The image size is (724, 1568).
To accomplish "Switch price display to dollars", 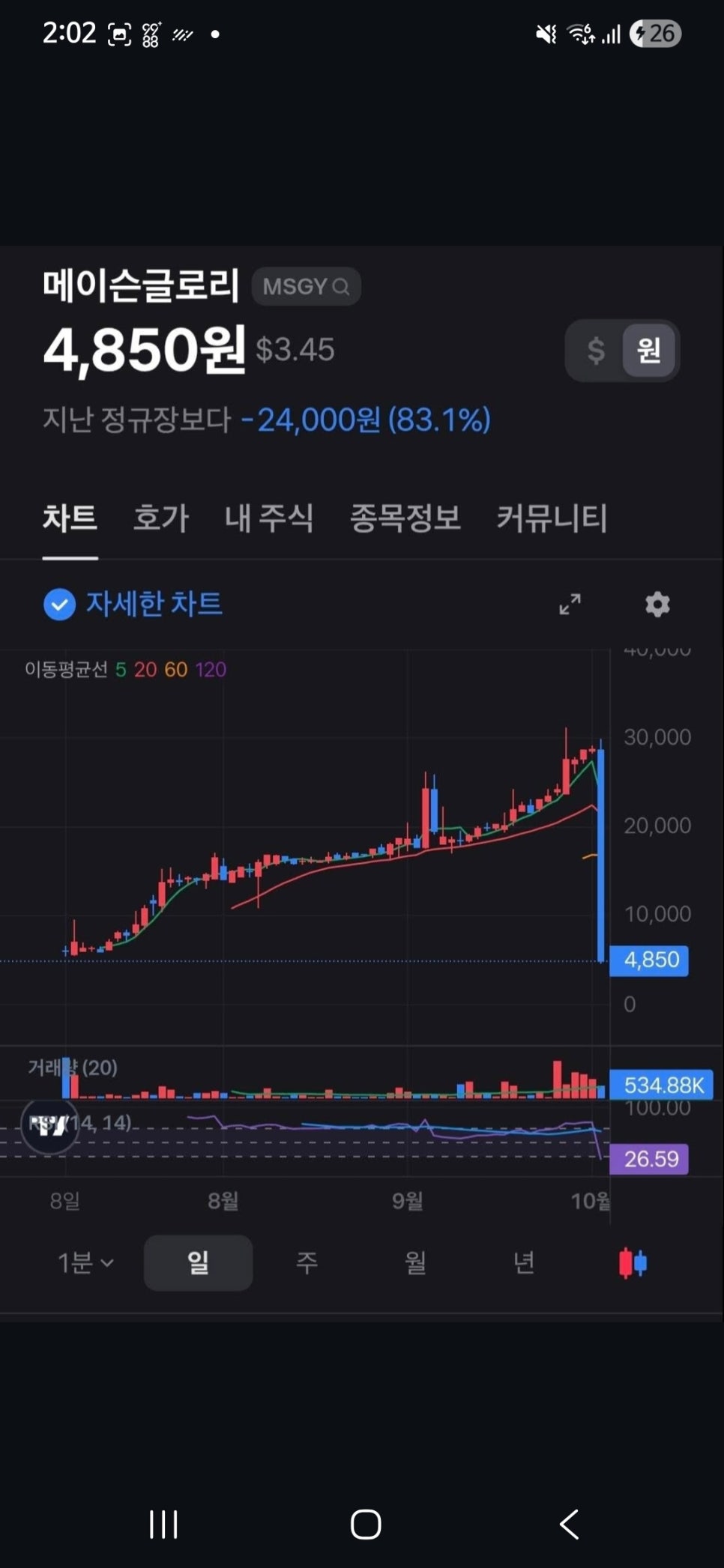I will coord(596,350).
